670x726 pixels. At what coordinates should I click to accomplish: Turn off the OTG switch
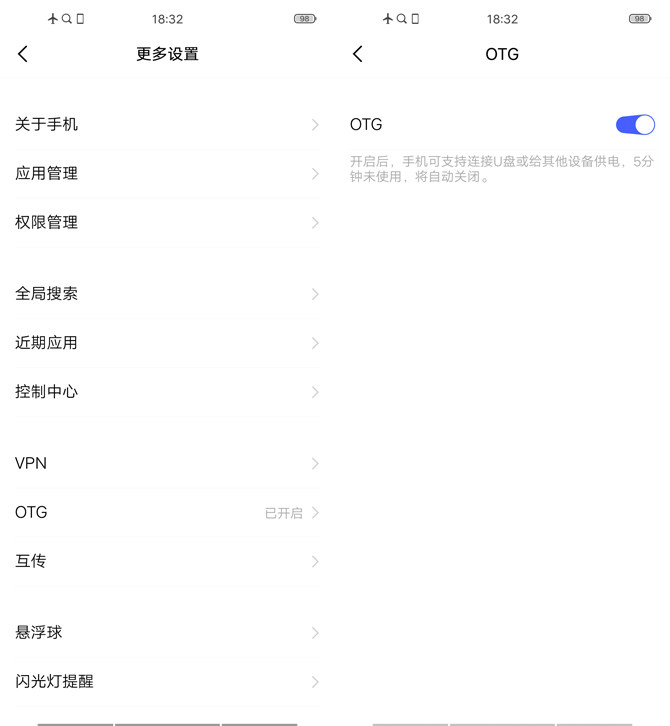point(635,125)
